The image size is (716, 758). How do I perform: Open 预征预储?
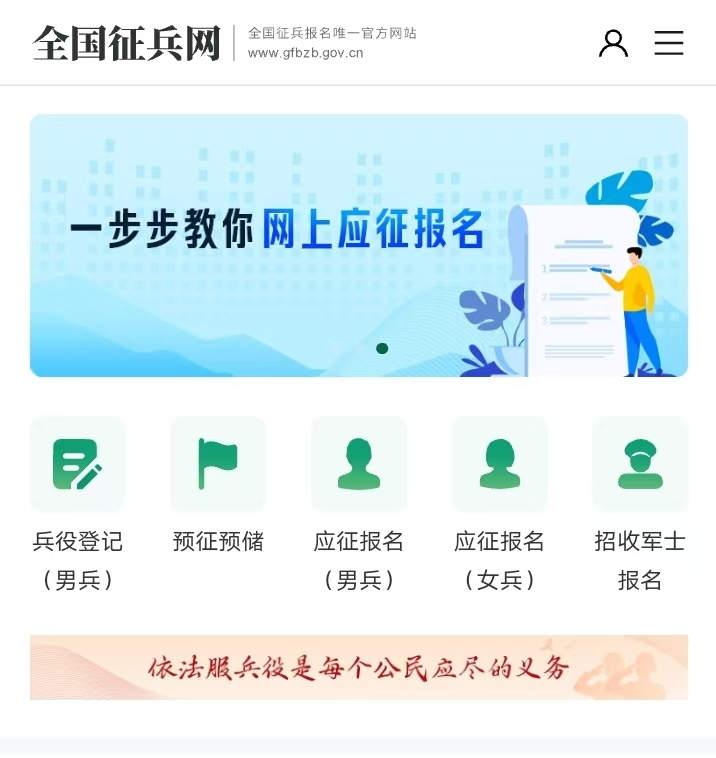click(218, 465)
